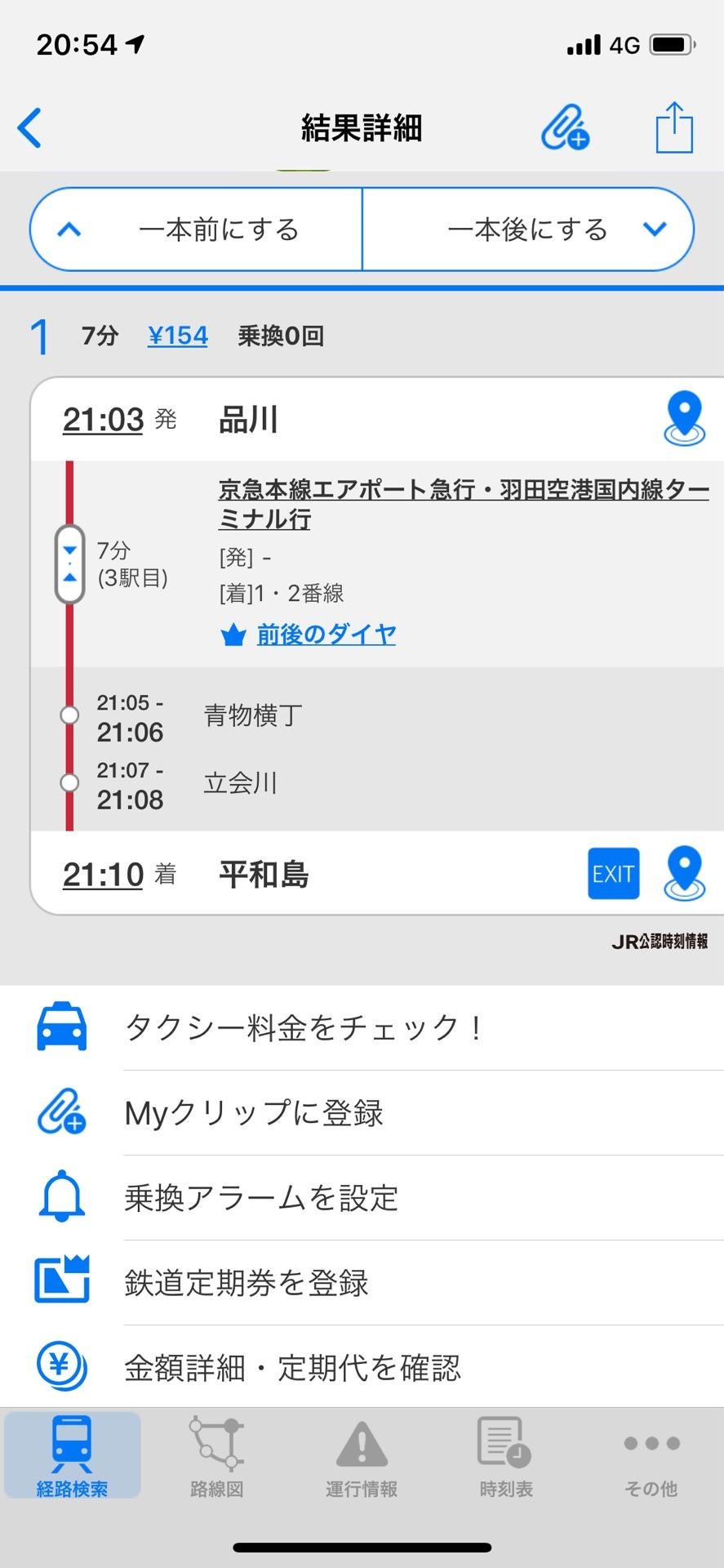This screenshot has width=724, height=1568.
Task: Select the commuter pass icon for 鉄道定期券を登録
Action: pyautogui.click(x=60, y=1282)
